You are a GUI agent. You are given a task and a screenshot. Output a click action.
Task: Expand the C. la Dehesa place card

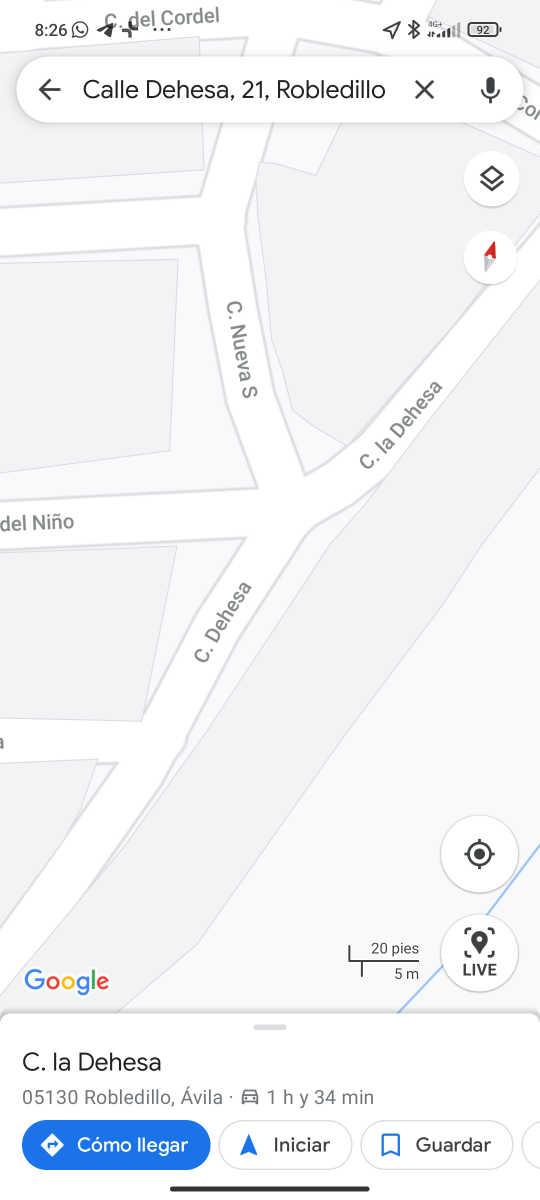click(270, 1027)
